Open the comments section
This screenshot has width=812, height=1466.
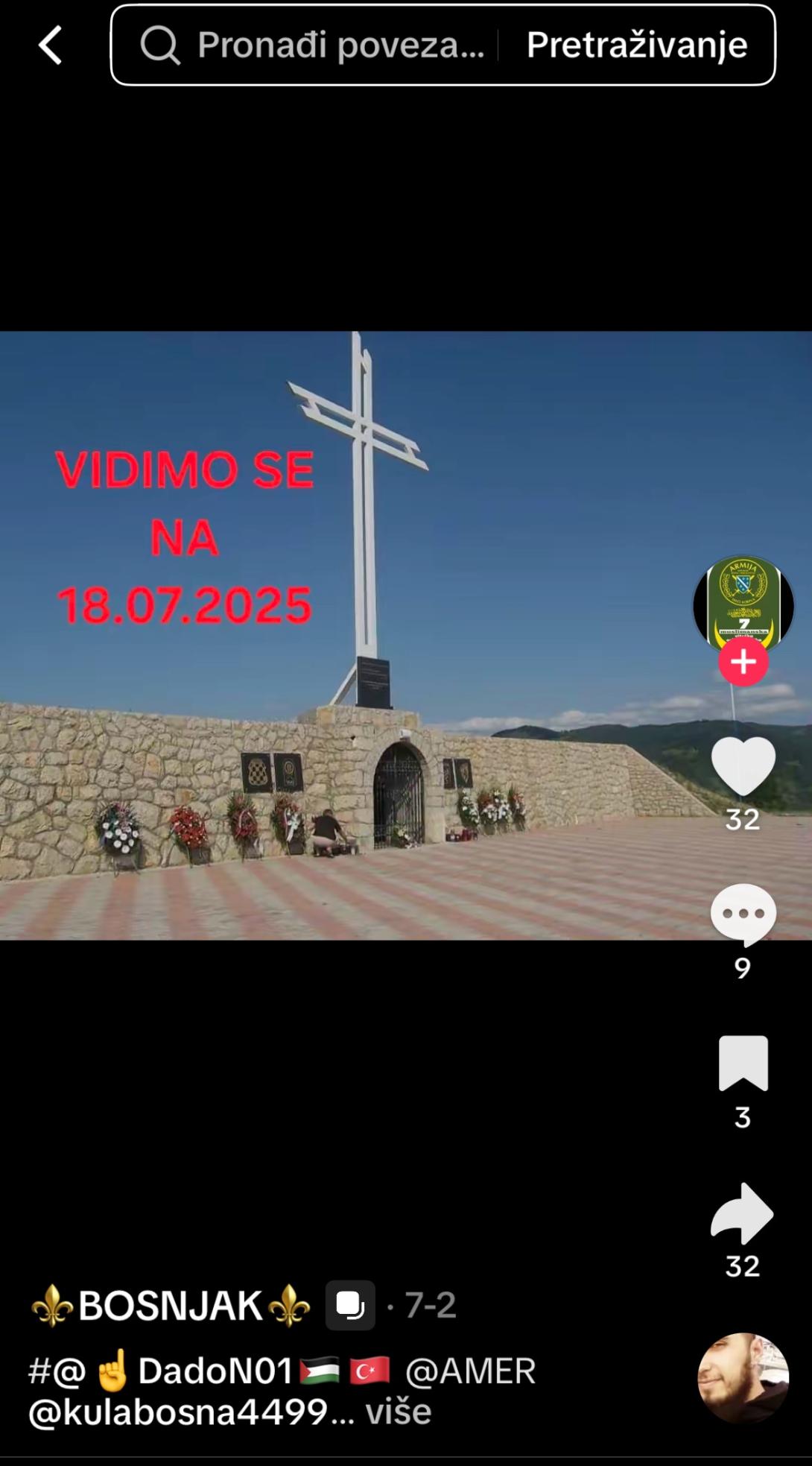(743, 914)
